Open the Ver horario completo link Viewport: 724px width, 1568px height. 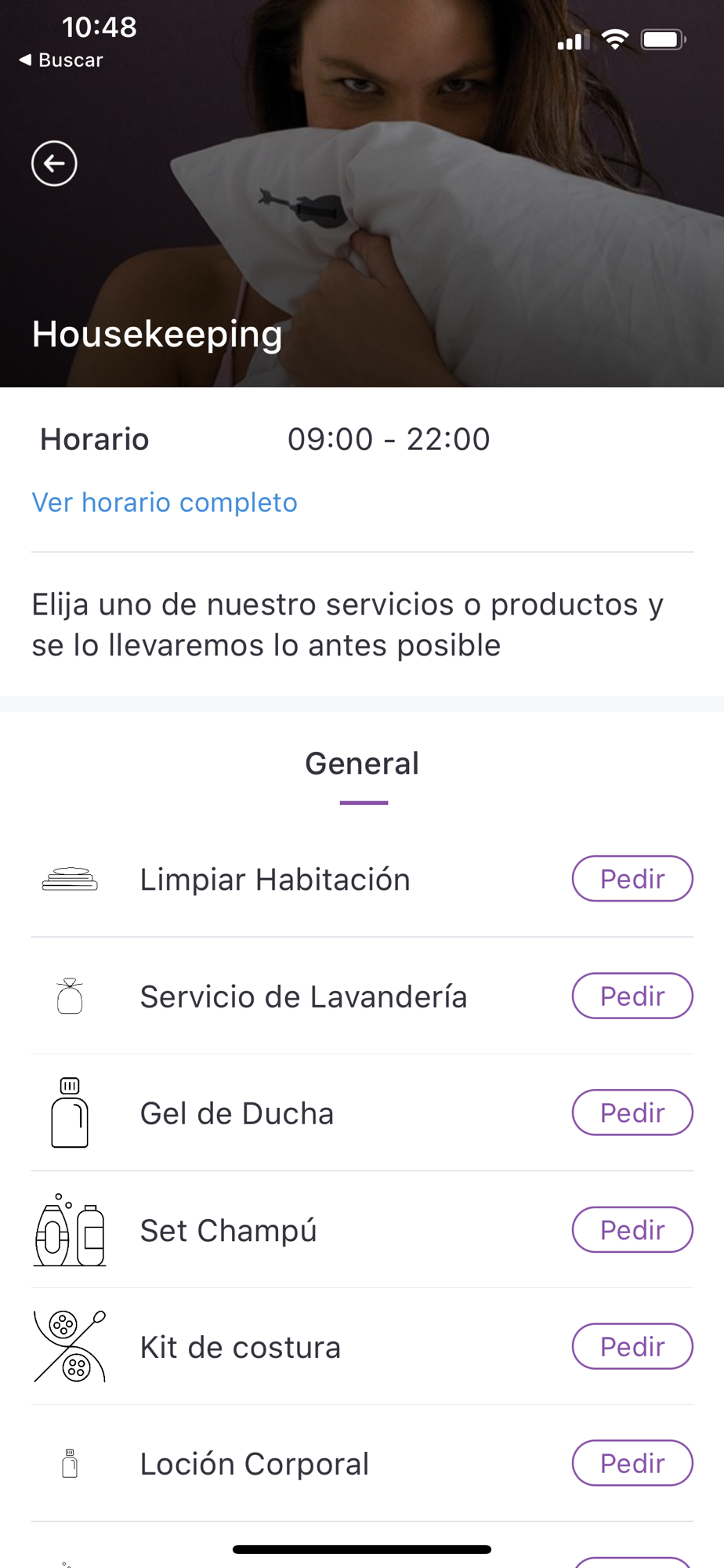tap(165, 503)
